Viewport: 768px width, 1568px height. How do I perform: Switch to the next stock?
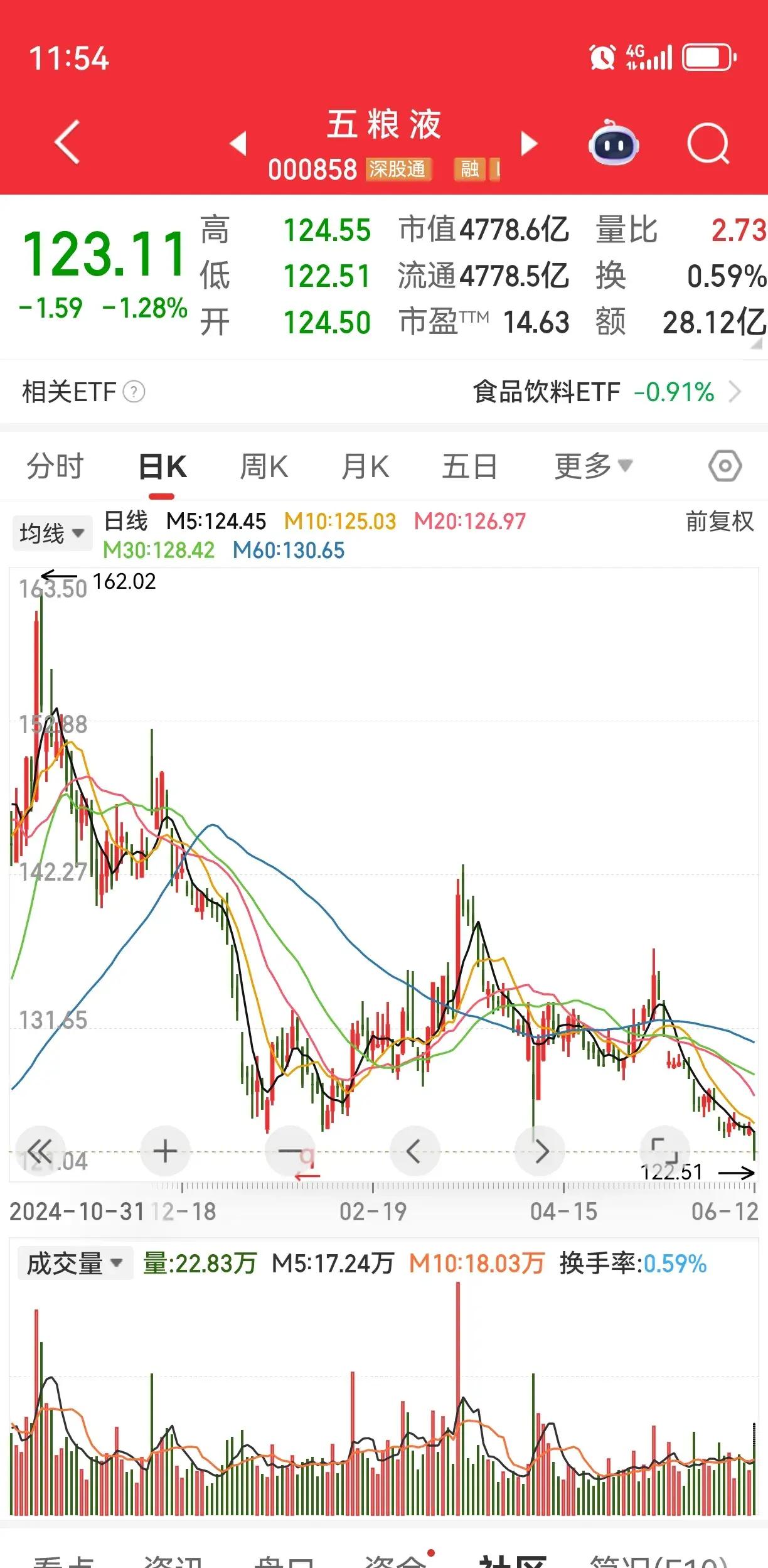529,144
